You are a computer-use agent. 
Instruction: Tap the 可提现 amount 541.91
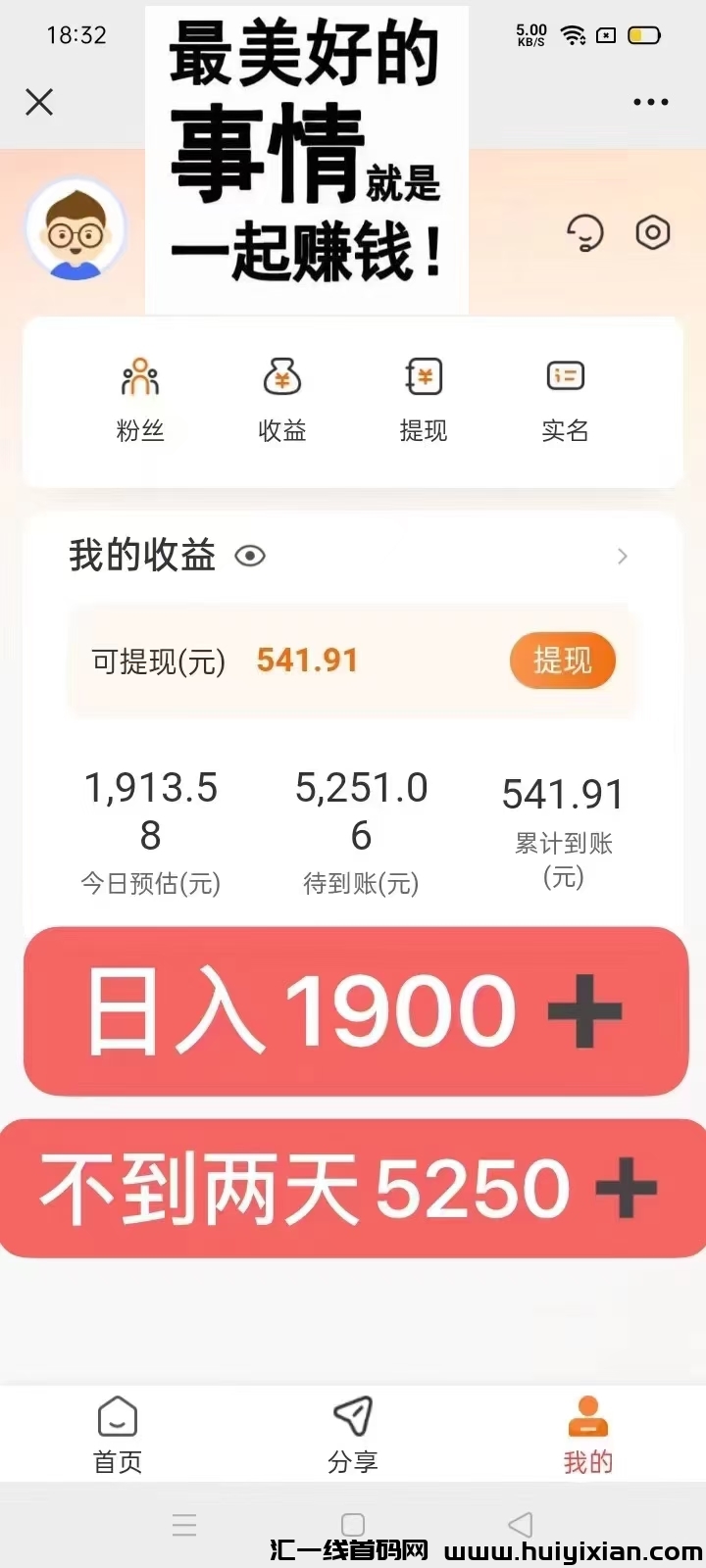tap(306, 661)
